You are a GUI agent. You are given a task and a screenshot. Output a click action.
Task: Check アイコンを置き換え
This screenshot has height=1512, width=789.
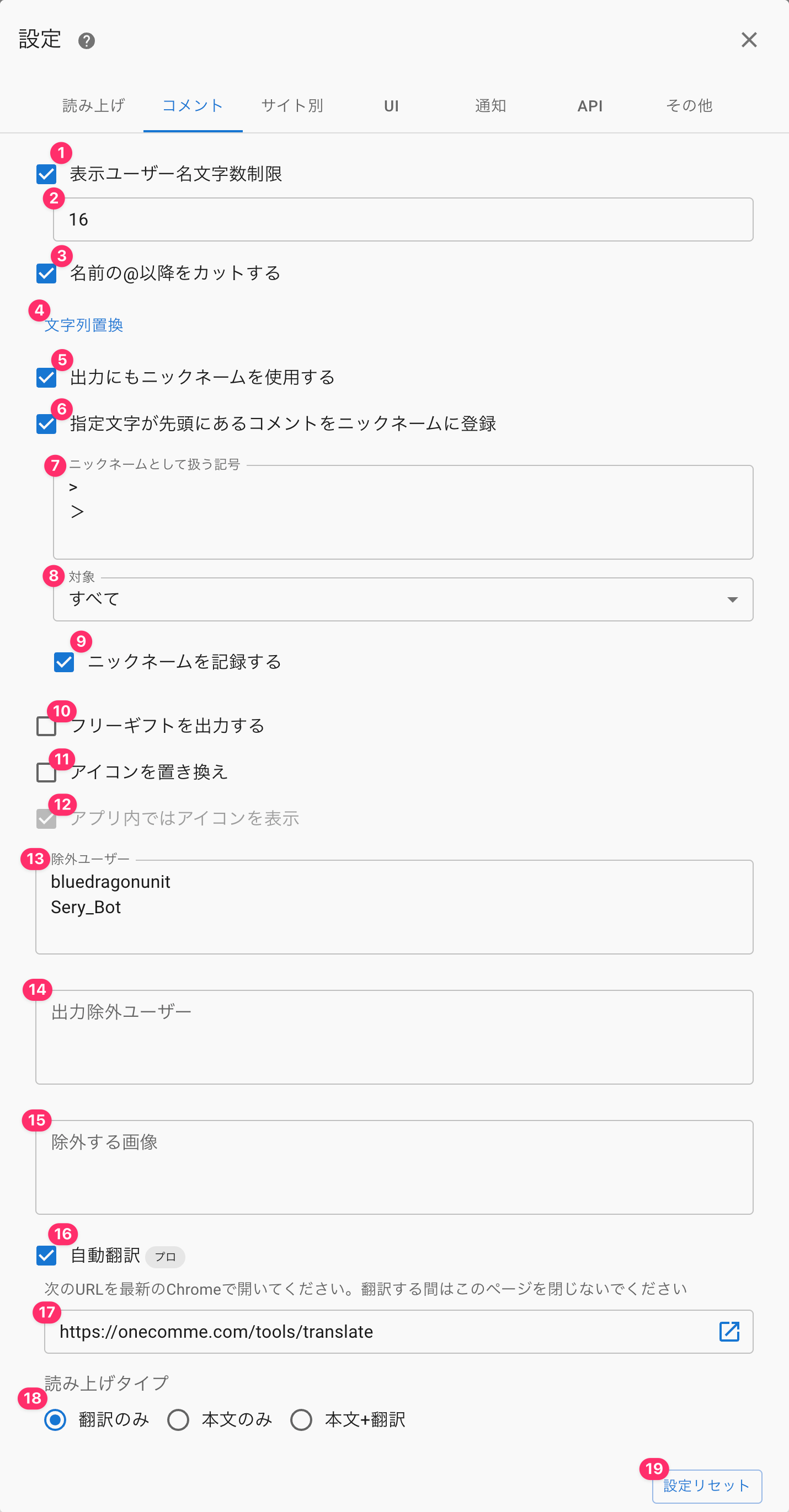46,773
